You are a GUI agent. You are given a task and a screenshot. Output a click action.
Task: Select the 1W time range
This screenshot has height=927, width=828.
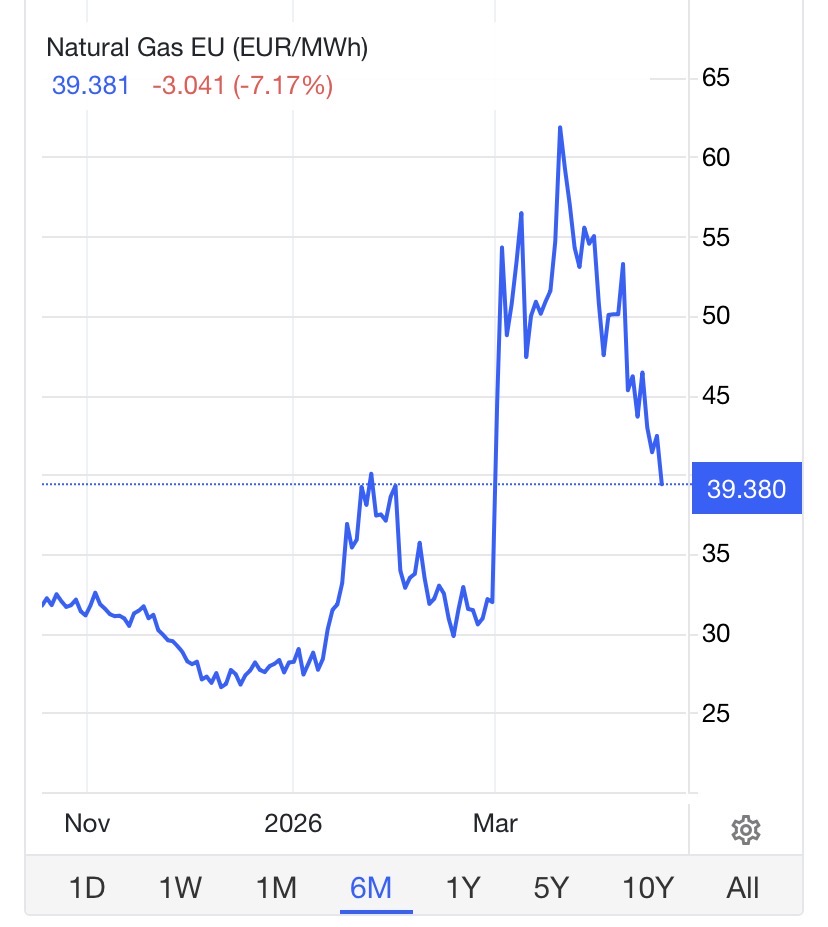180,886
